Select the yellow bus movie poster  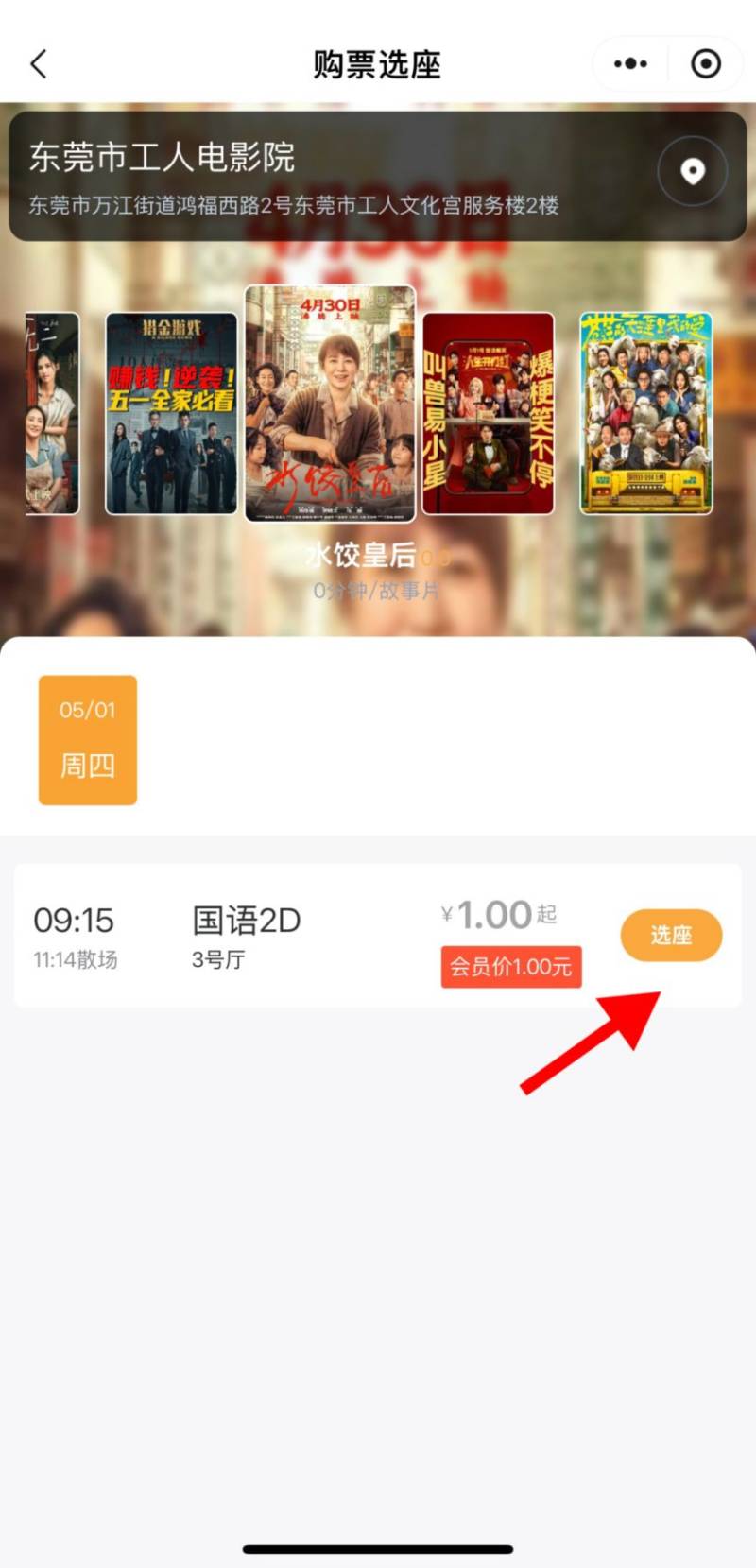tap(645, 414)
